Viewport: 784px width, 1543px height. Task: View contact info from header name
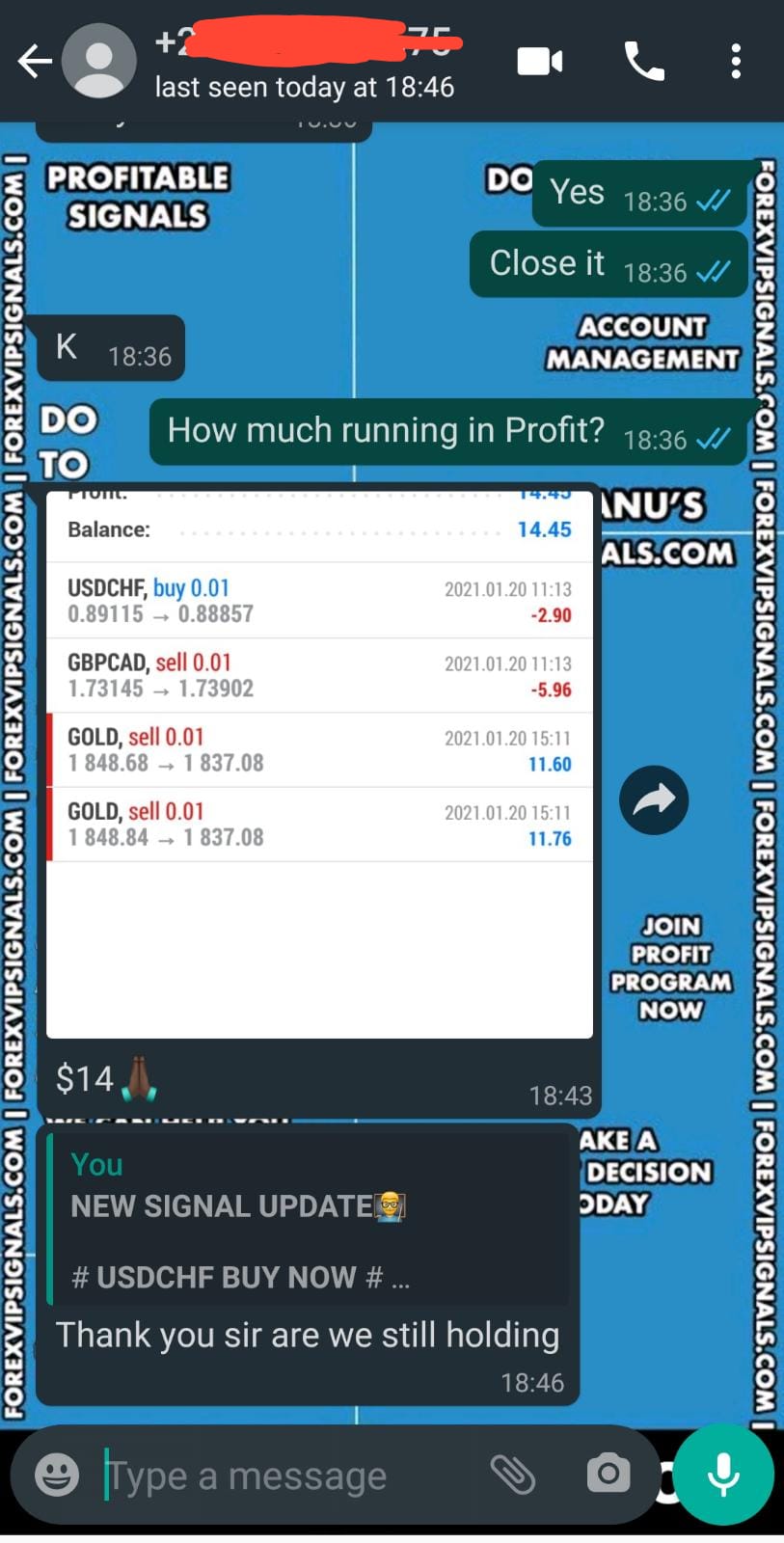304,62
